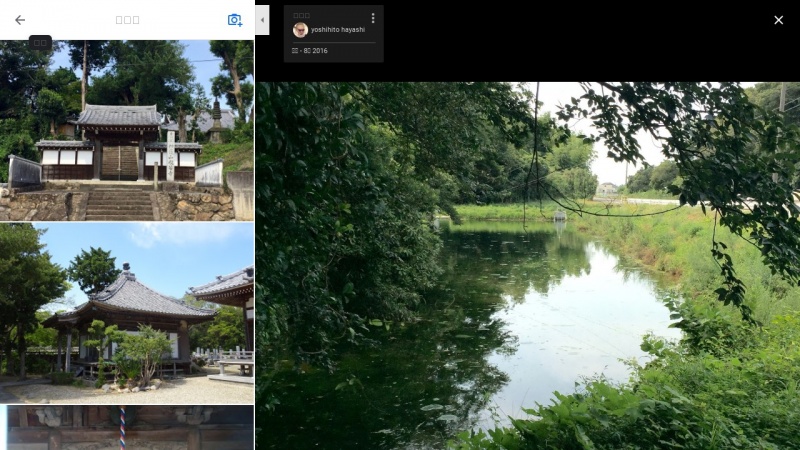This screenshot has height=450, width=800.
Task: Add a photo with camera icon
Action: [x=235, y=20]
